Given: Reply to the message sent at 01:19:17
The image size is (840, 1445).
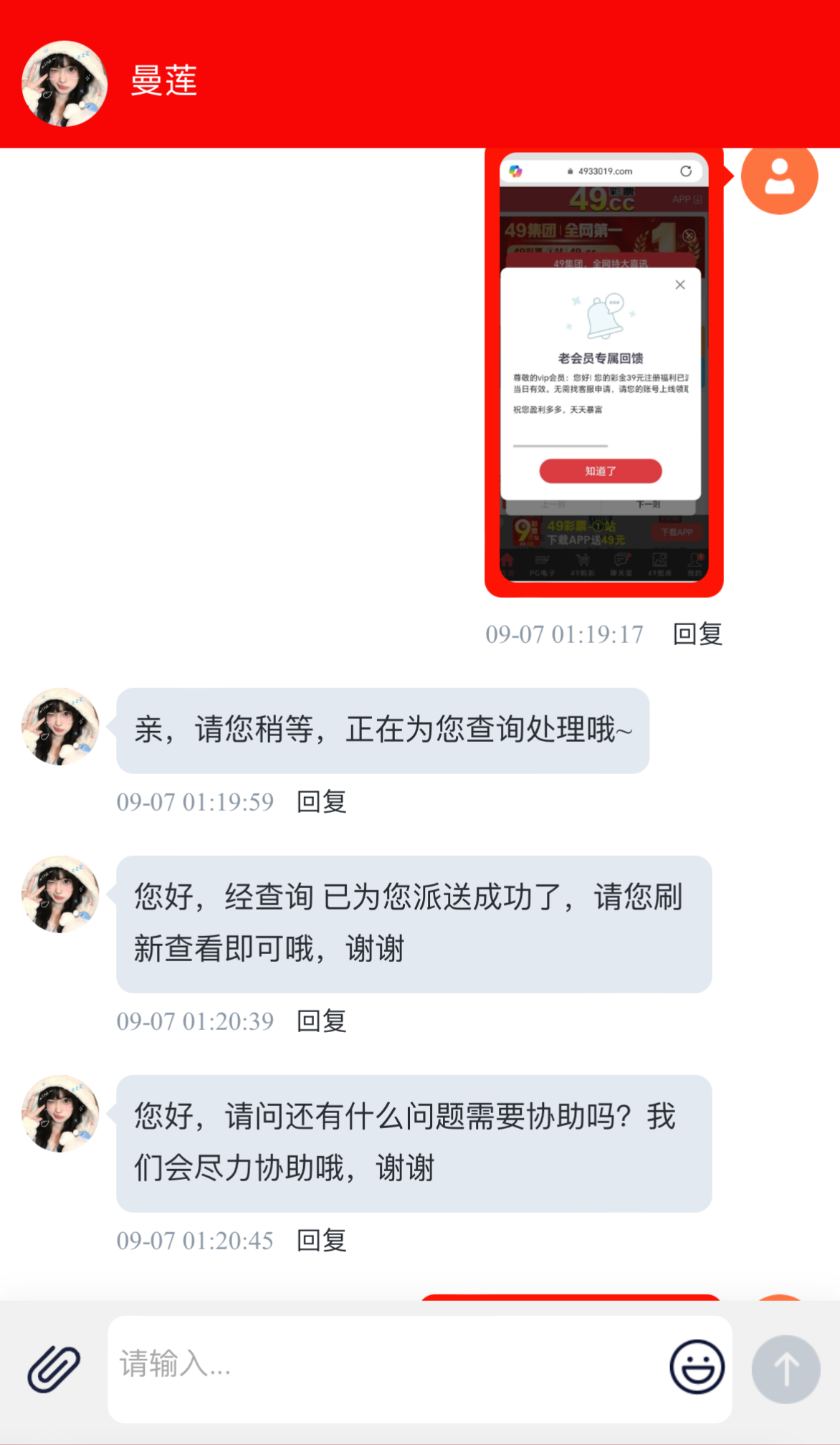Looking at the screenshot, I should point(697,634).
